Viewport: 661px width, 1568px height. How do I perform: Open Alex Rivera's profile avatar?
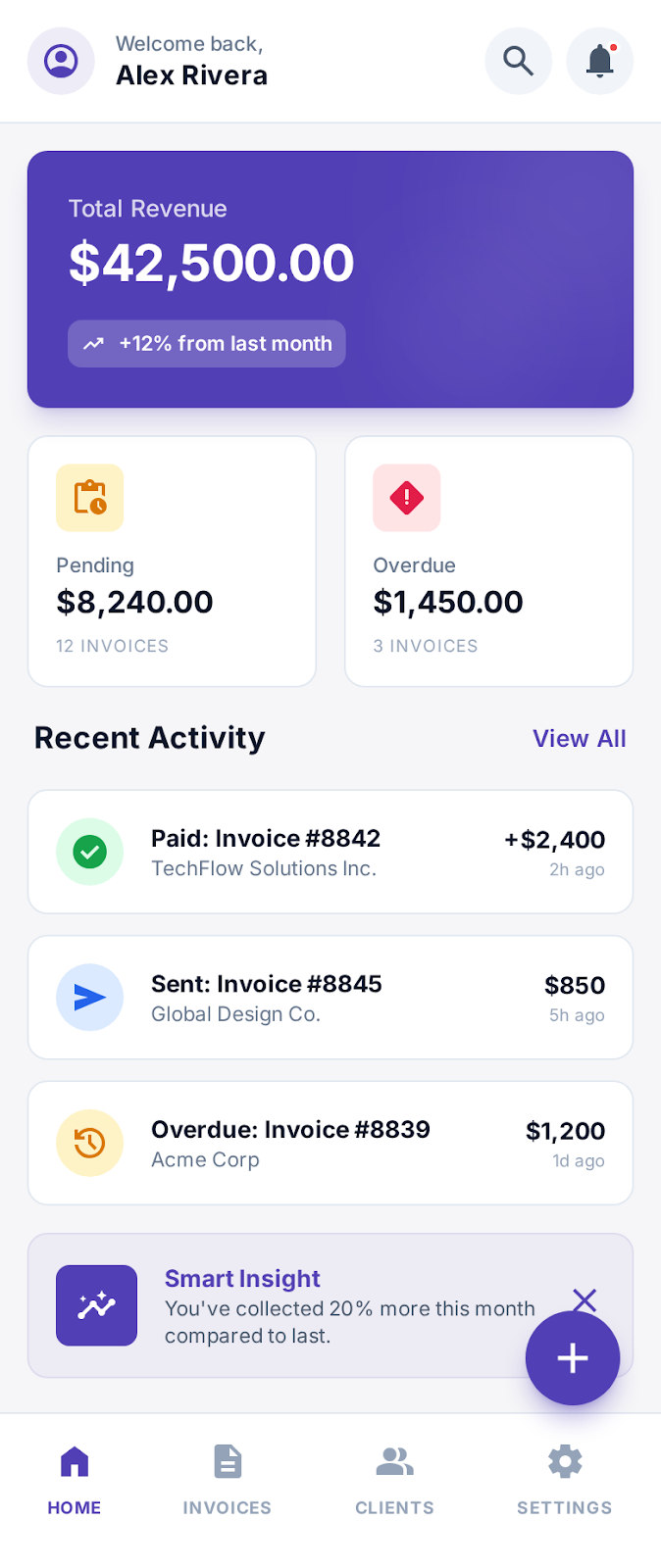tap(61, 61)
